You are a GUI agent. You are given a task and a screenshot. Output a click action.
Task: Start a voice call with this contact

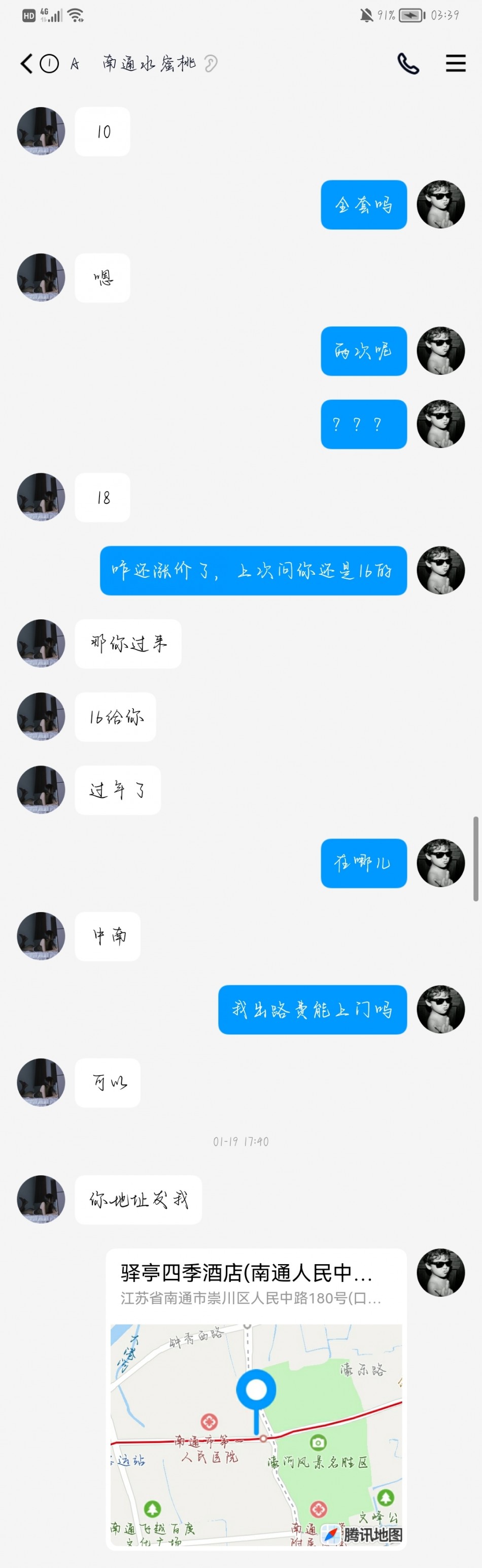click(x=408, y=63)
